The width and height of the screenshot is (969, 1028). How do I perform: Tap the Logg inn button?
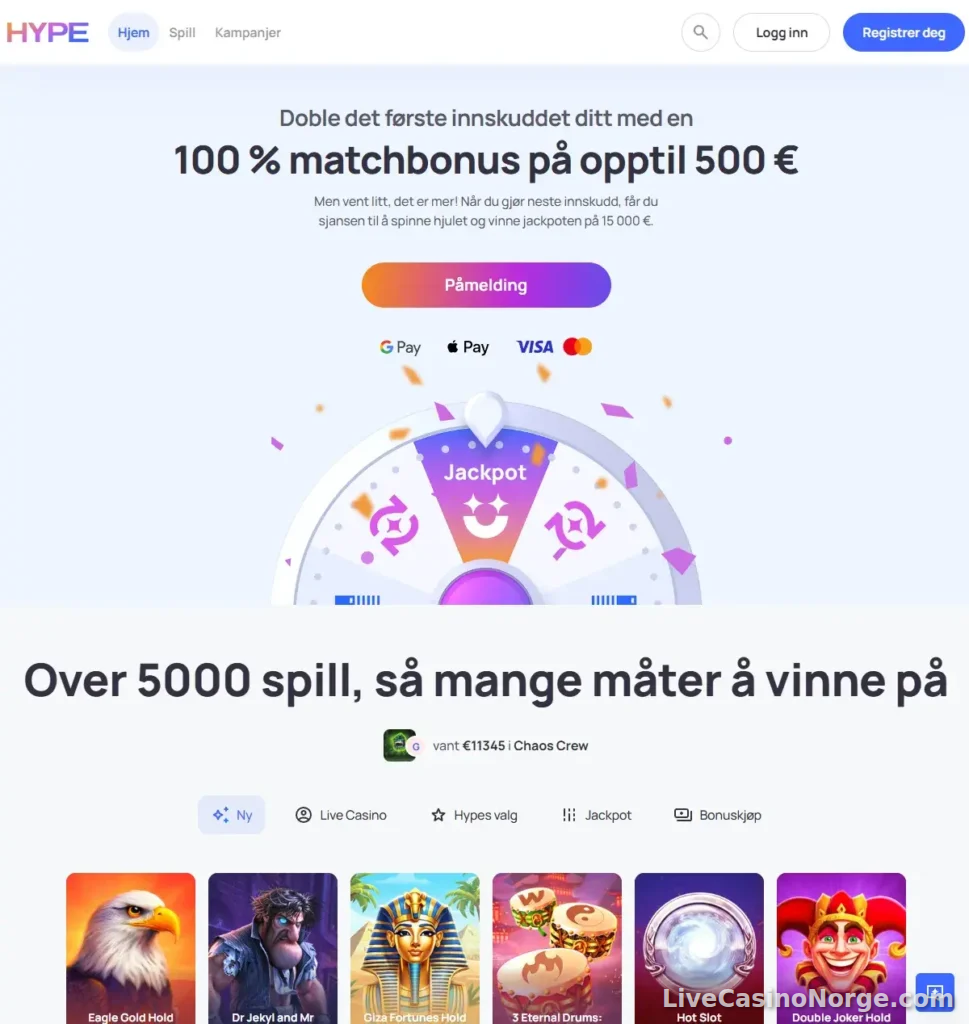click(781, 32)
